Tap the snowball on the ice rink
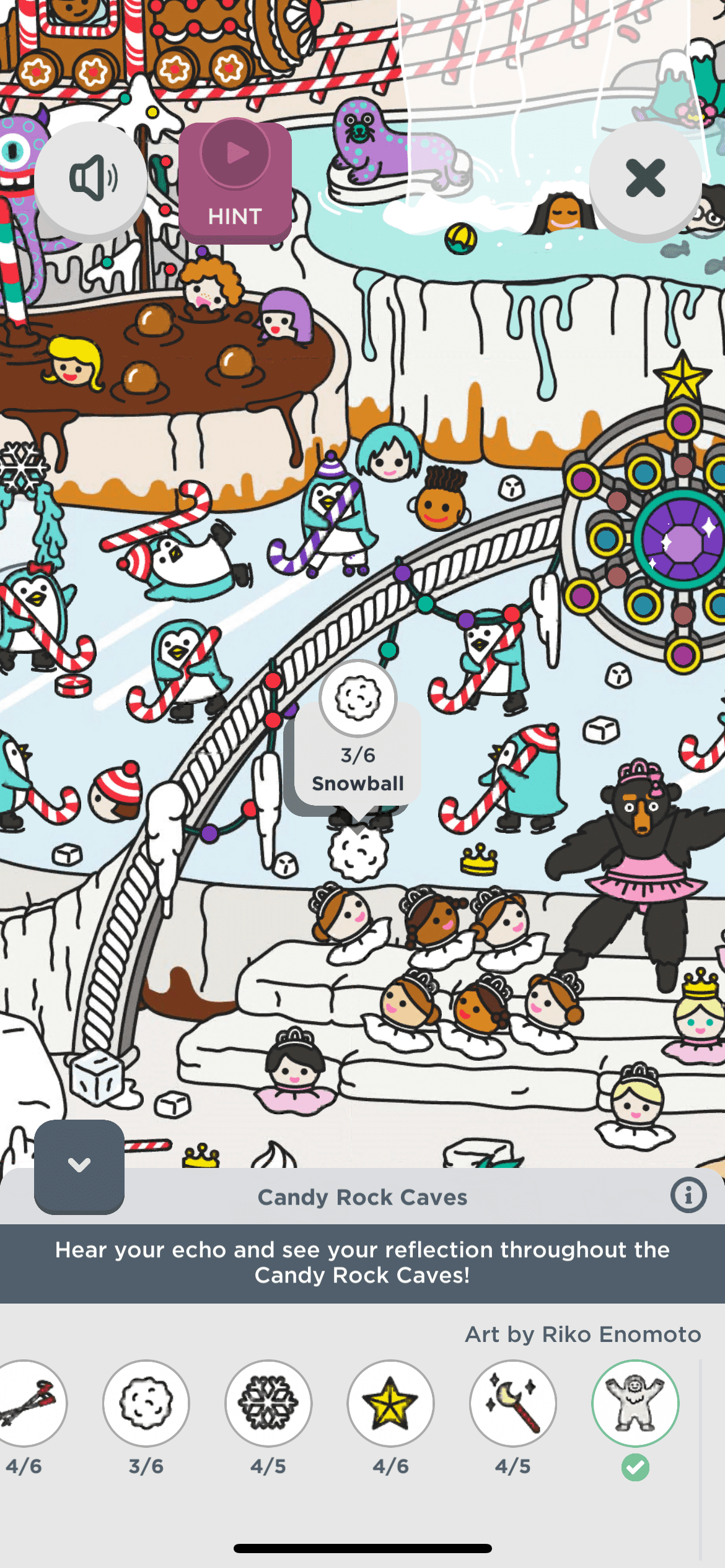The image size is (725, 1568). pos(358,853)
